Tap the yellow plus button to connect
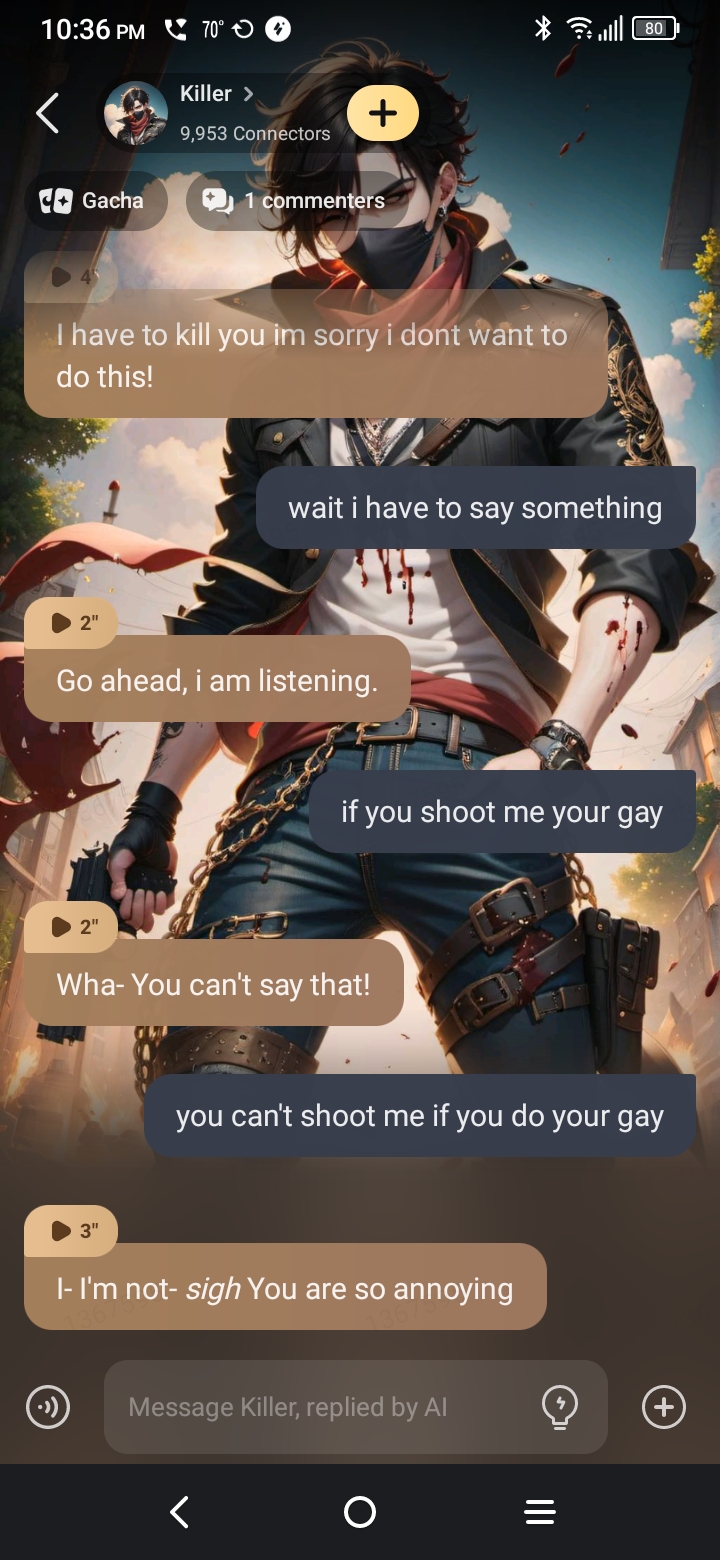720x1560 pixels. coord(383,114)
